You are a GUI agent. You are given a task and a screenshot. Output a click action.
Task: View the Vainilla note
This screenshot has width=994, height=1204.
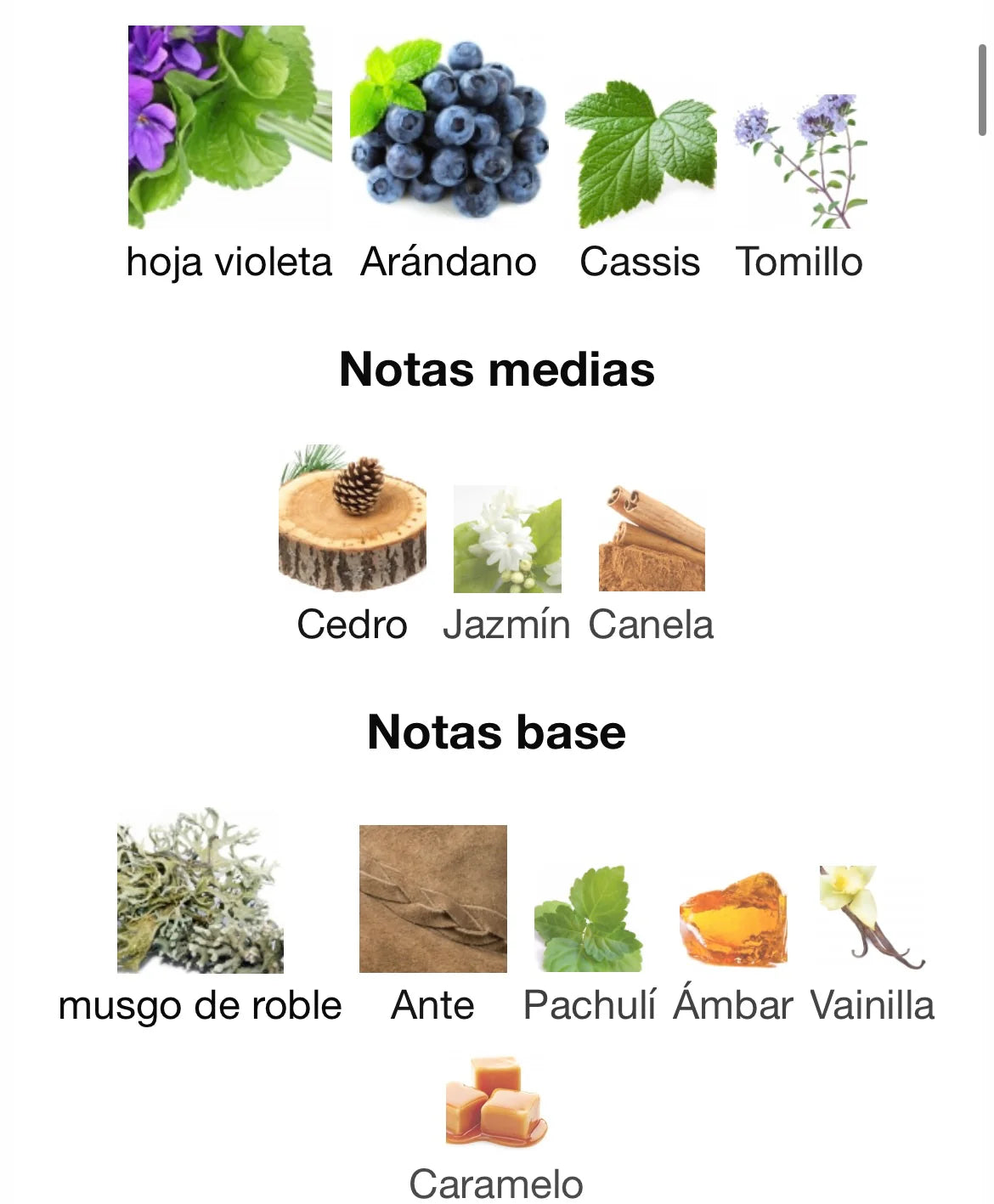coord(872,919)
